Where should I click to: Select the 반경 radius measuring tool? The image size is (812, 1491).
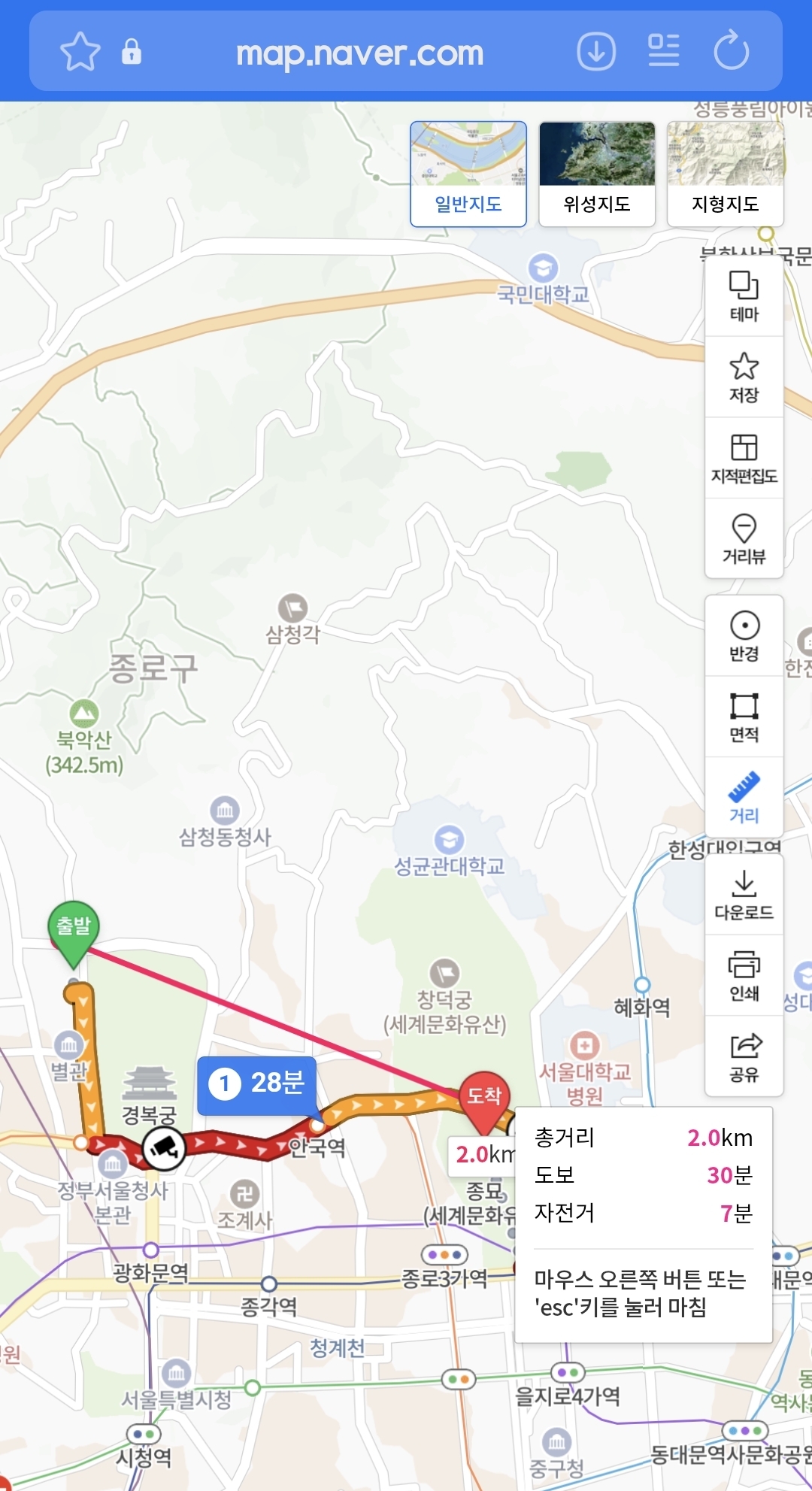click(744, 636)
